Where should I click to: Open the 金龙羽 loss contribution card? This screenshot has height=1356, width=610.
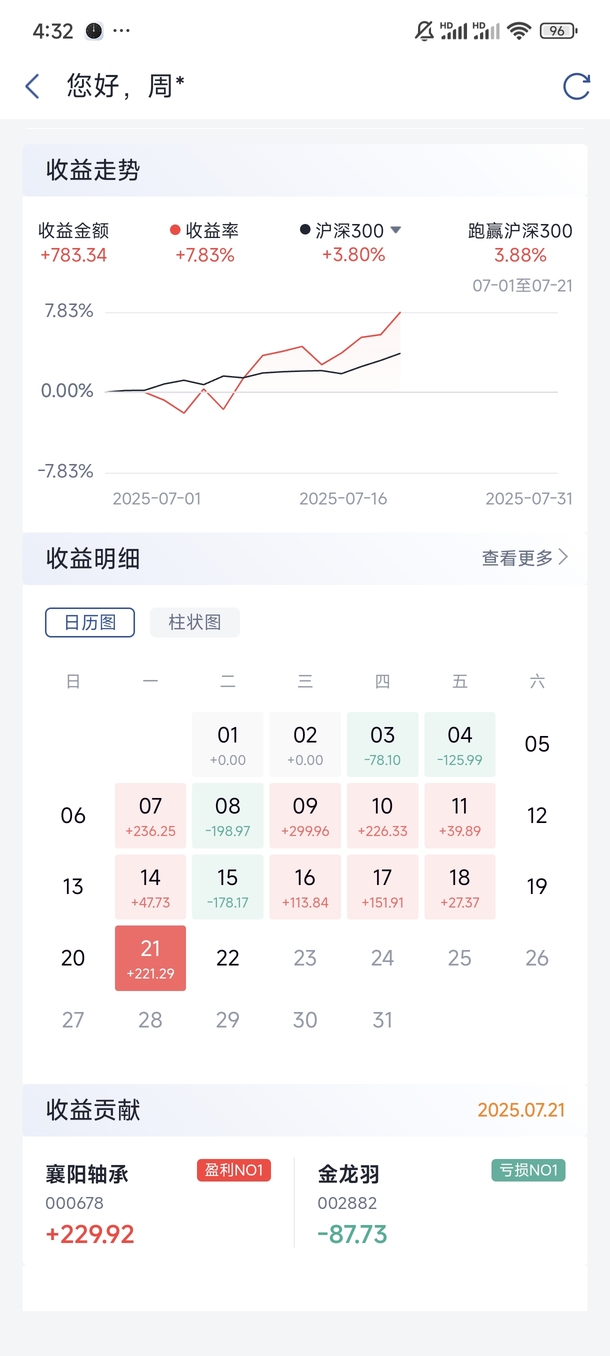point(441,1203)
